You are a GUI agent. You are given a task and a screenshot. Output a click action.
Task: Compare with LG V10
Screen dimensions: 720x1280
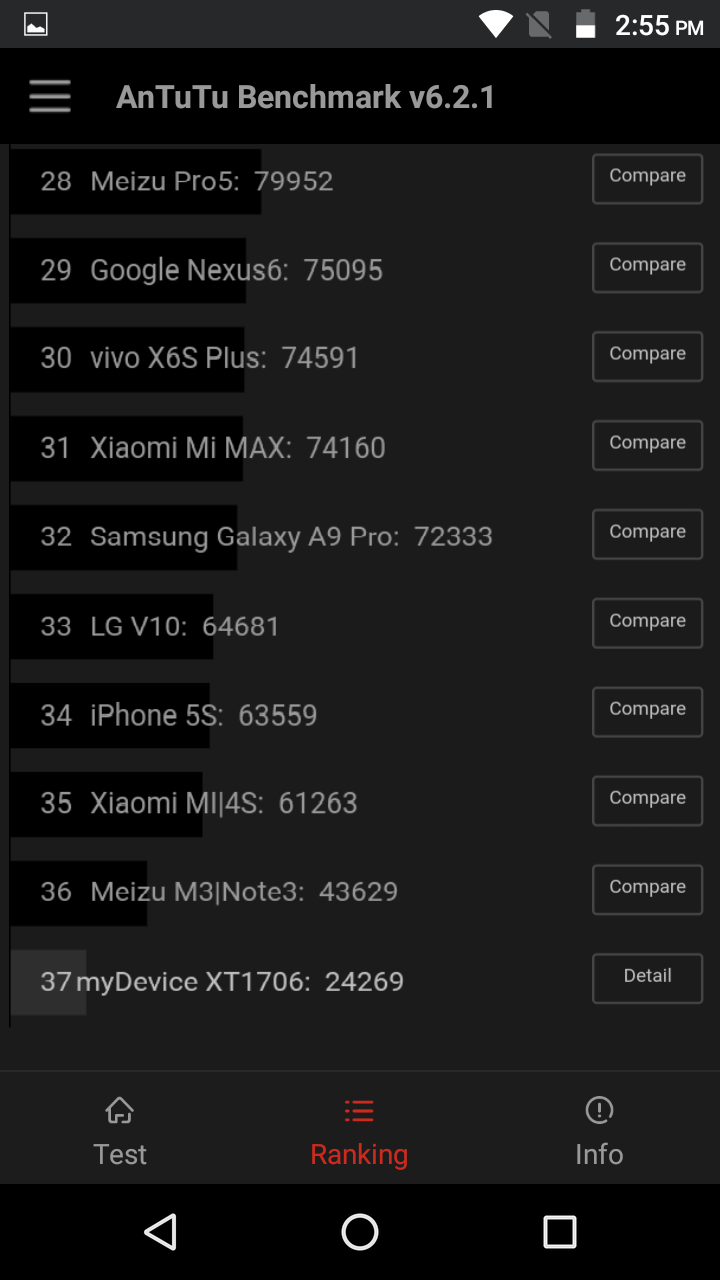pos(647,624)
